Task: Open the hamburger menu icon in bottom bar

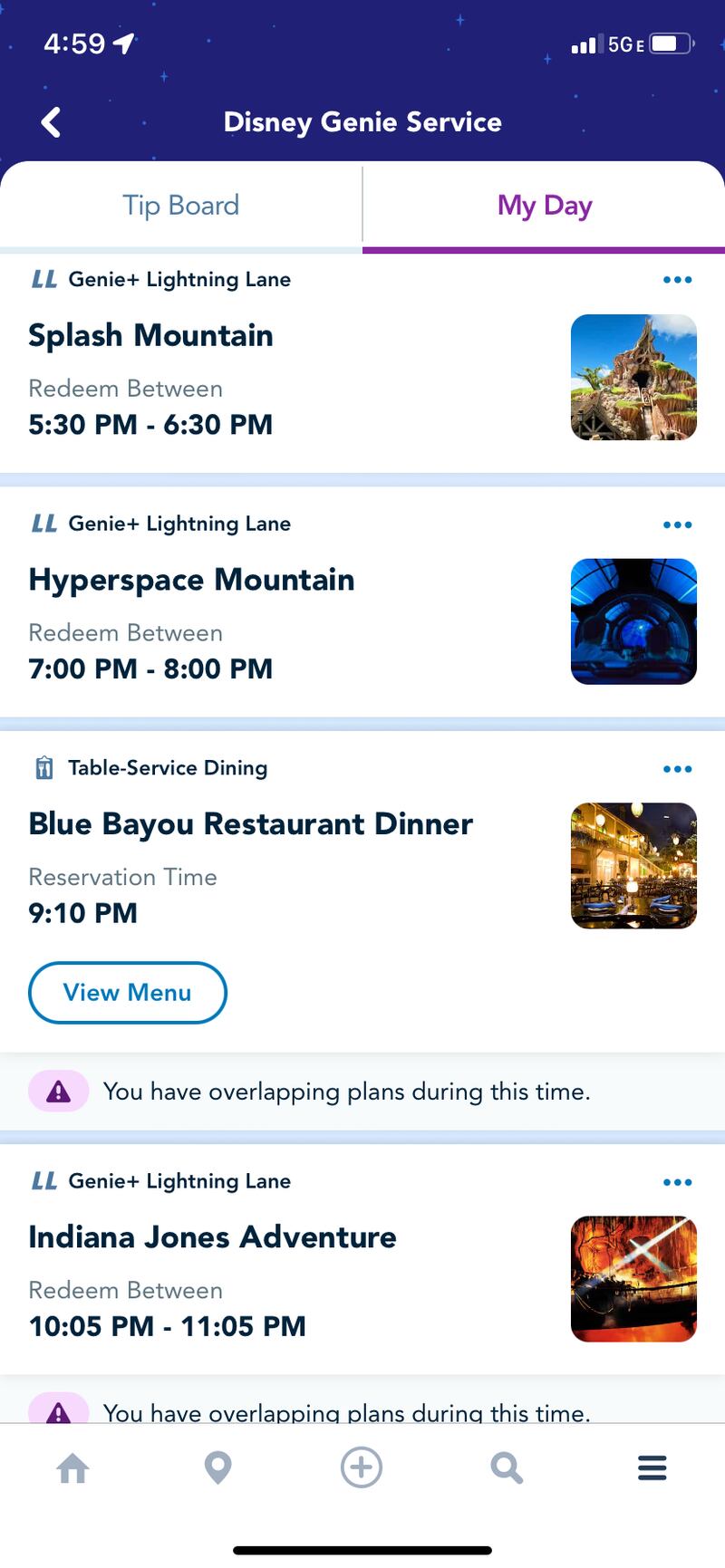Action: pyautogui.click(x=652, y=1467)
